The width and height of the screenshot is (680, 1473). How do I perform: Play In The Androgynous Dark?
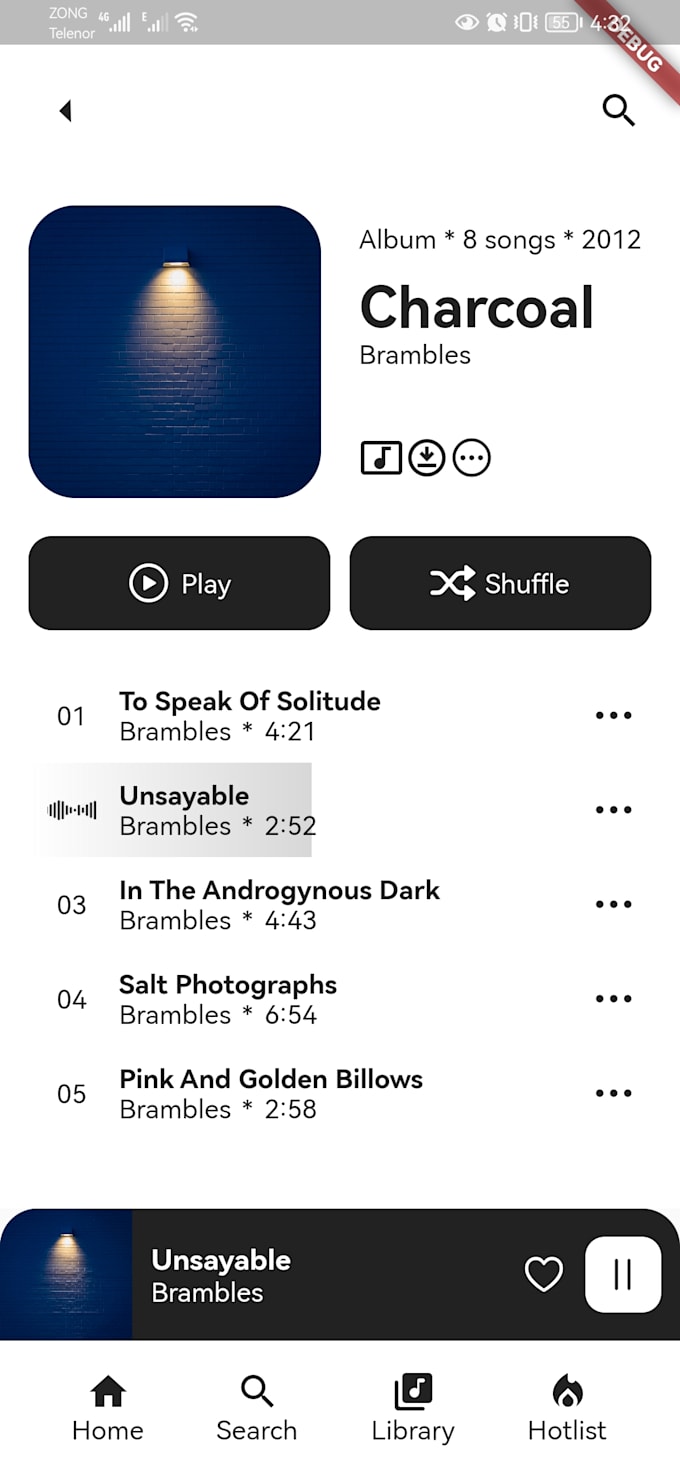(x=279, y=904)
